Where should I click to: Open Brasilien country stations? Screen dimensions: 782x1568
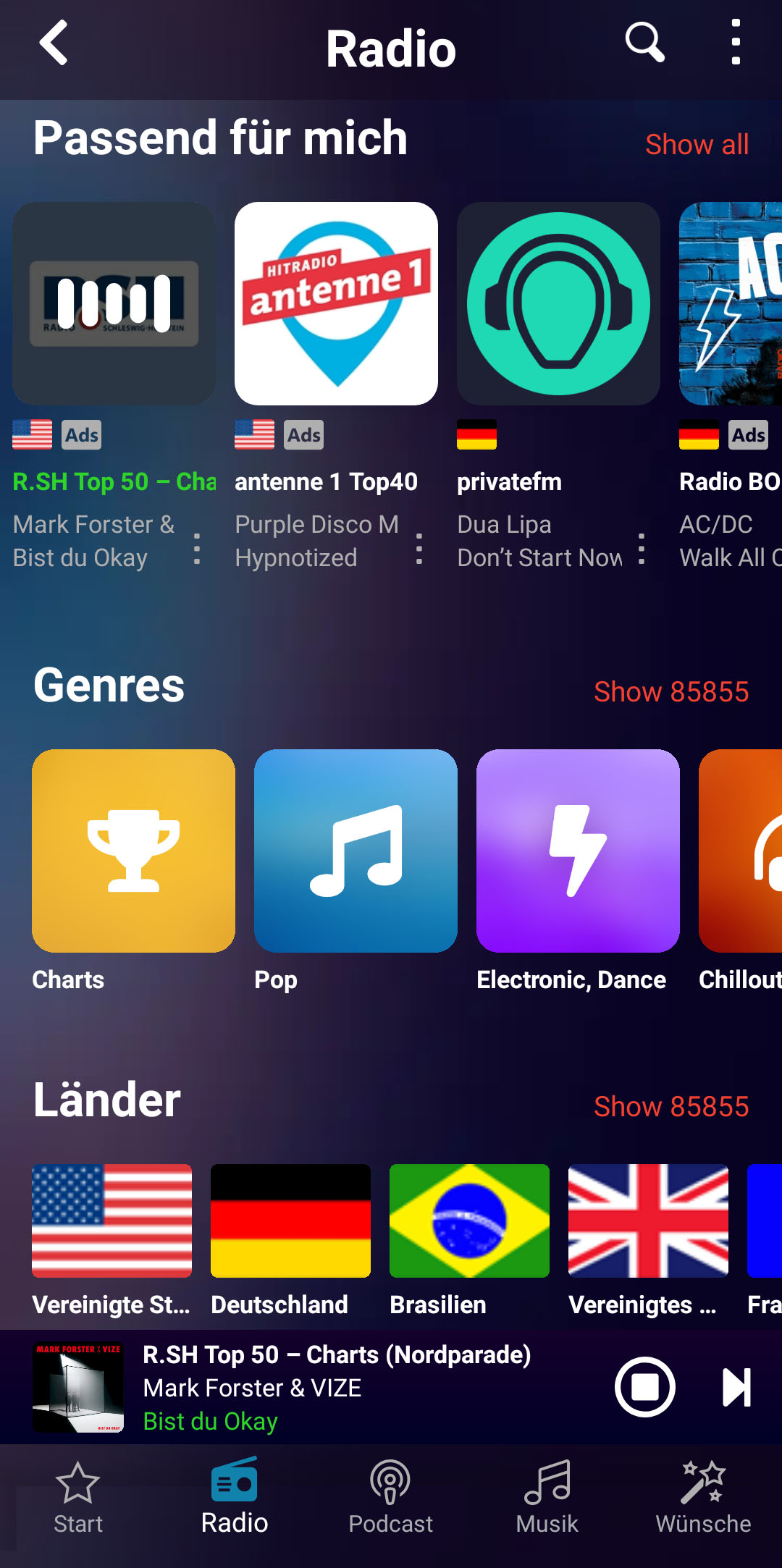point(469,1221)
